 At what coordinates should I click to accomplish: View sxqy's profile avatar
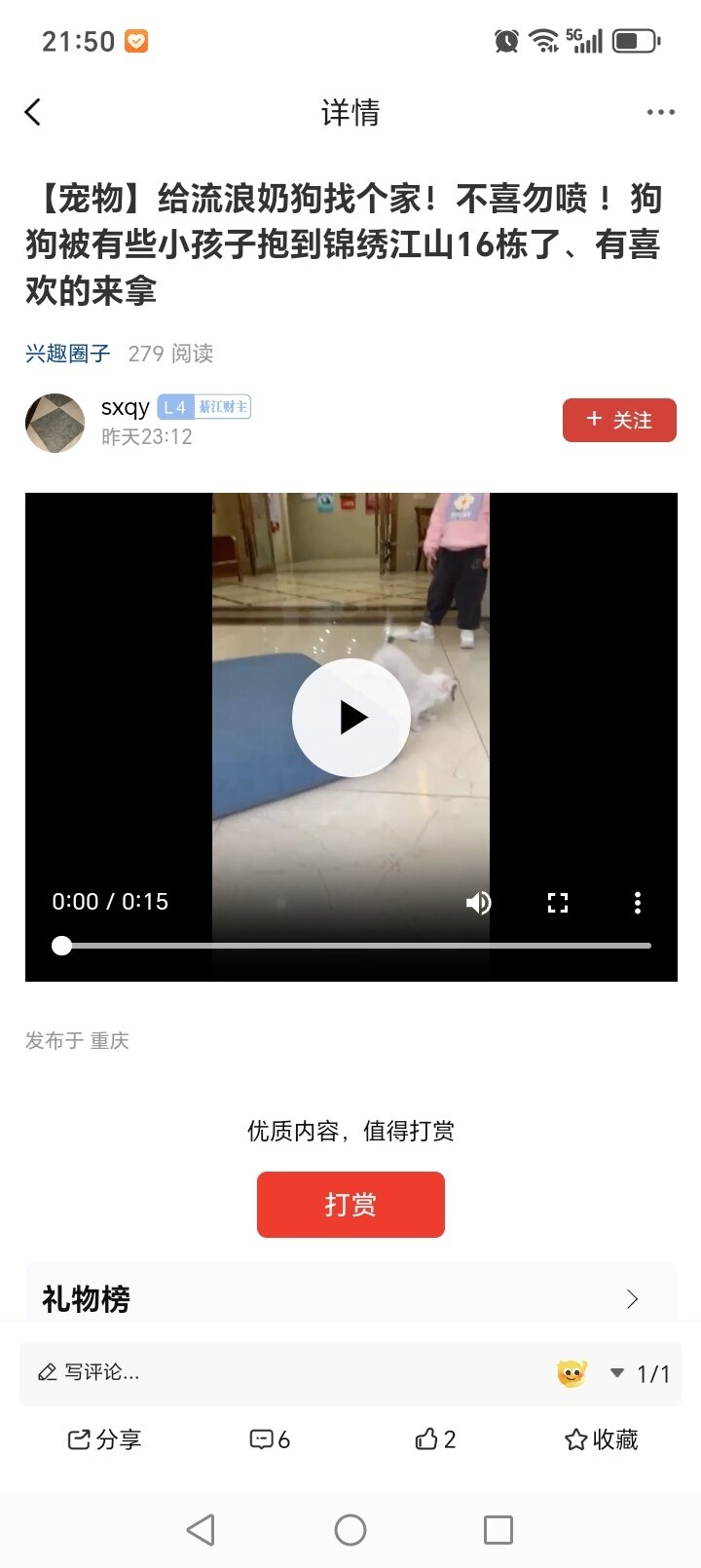(55, 423)
